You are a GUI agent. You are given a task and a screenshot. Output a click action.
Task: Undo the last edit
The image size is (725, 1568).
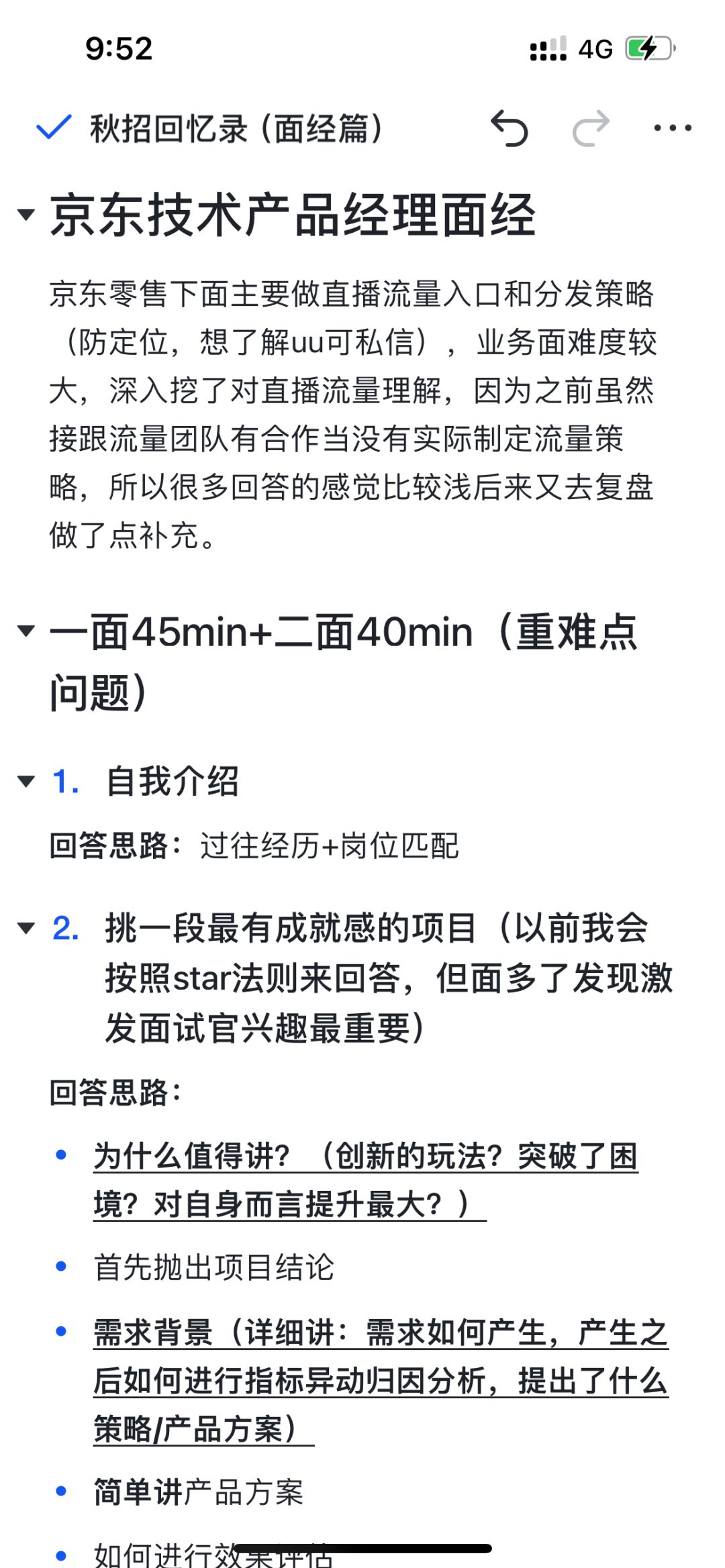pyautogui.click(x=510, y=128)
